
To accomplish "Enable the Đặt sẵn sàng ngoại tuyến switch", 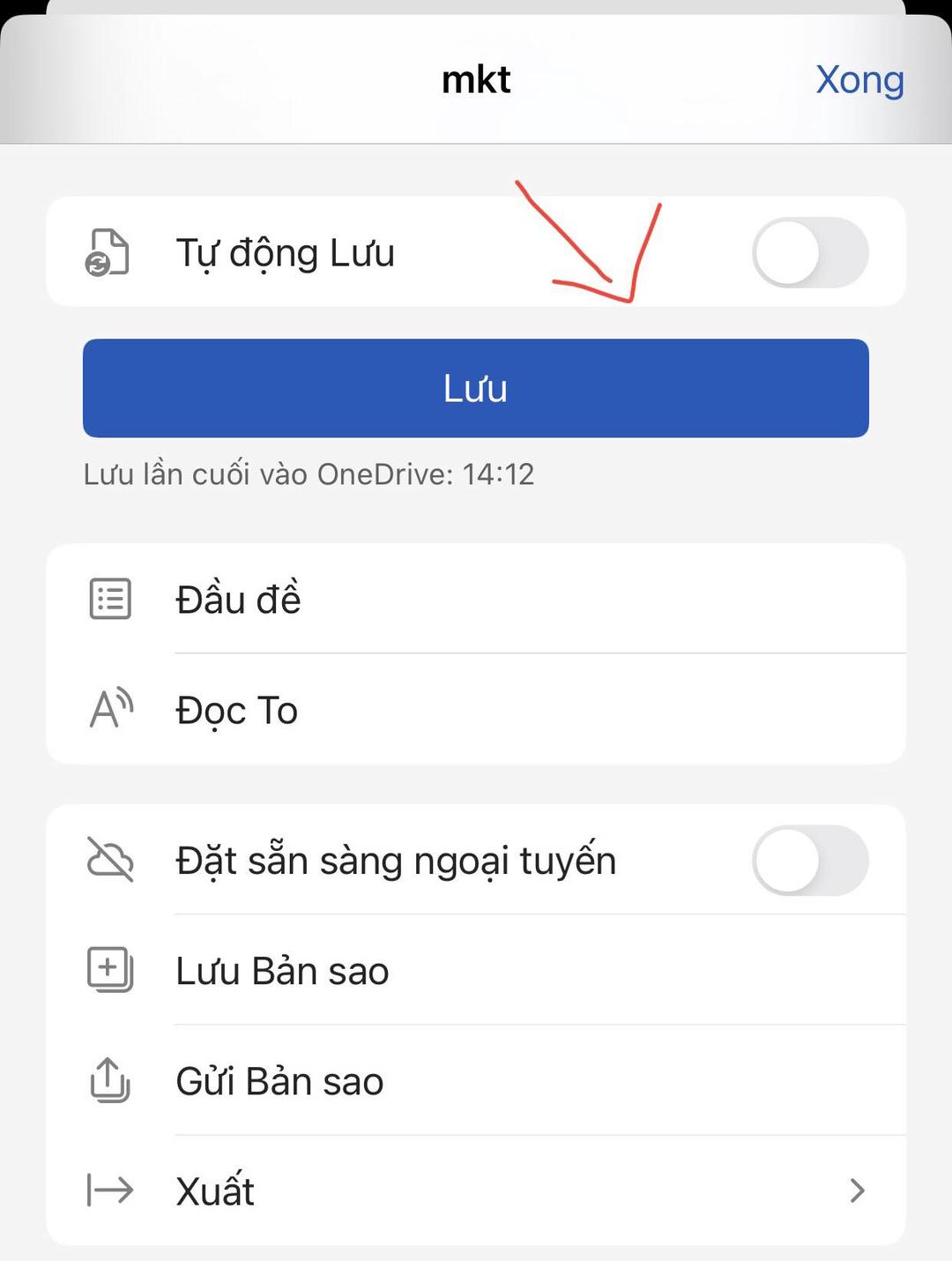I will 809,861.
